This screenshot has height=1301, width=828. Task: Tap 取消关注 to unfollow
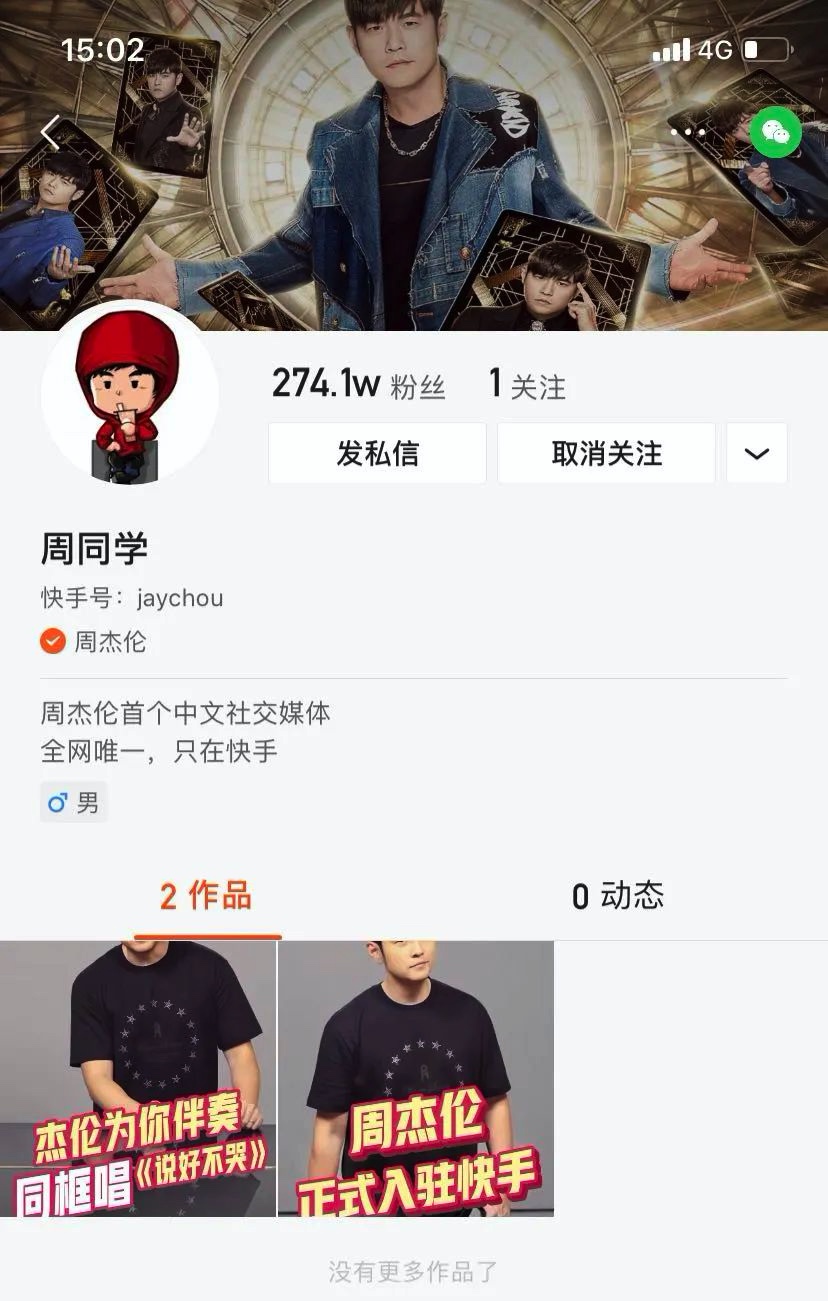point(606,454)
